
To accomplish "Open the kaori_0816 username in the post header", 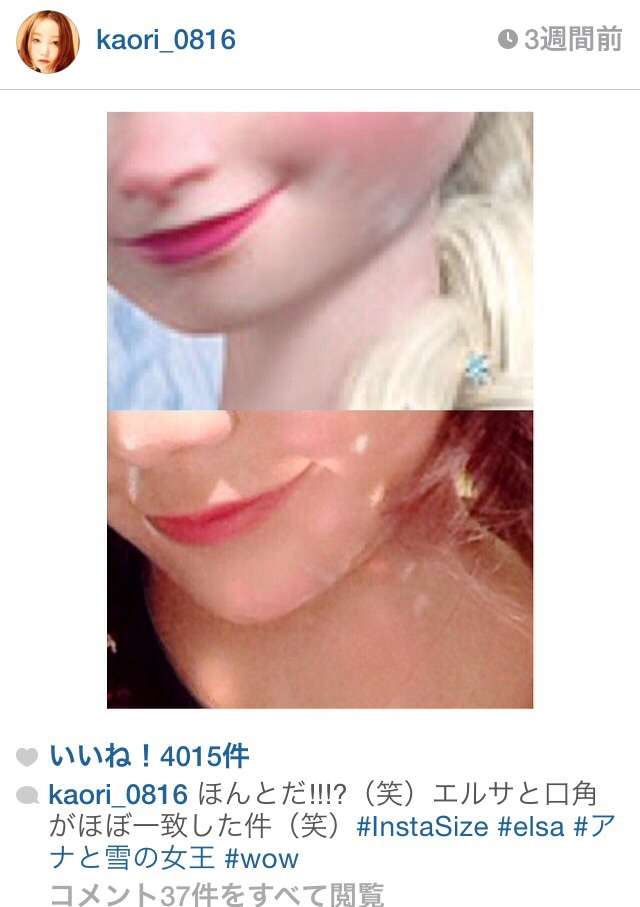I will tap(165, 40).
